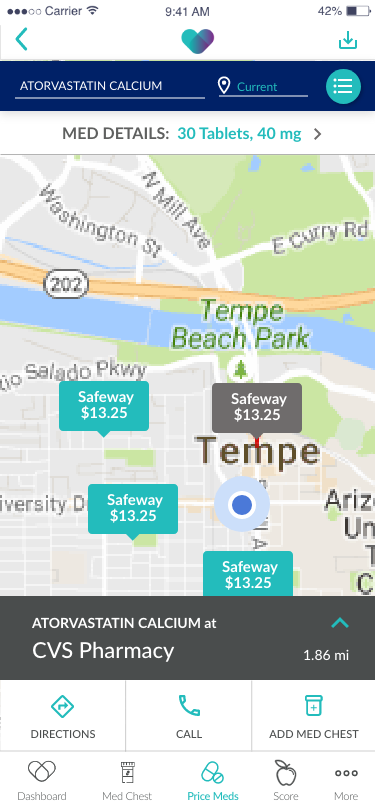375x812 pixels.
Task: Open the More tab
Action: click(346, 781)
